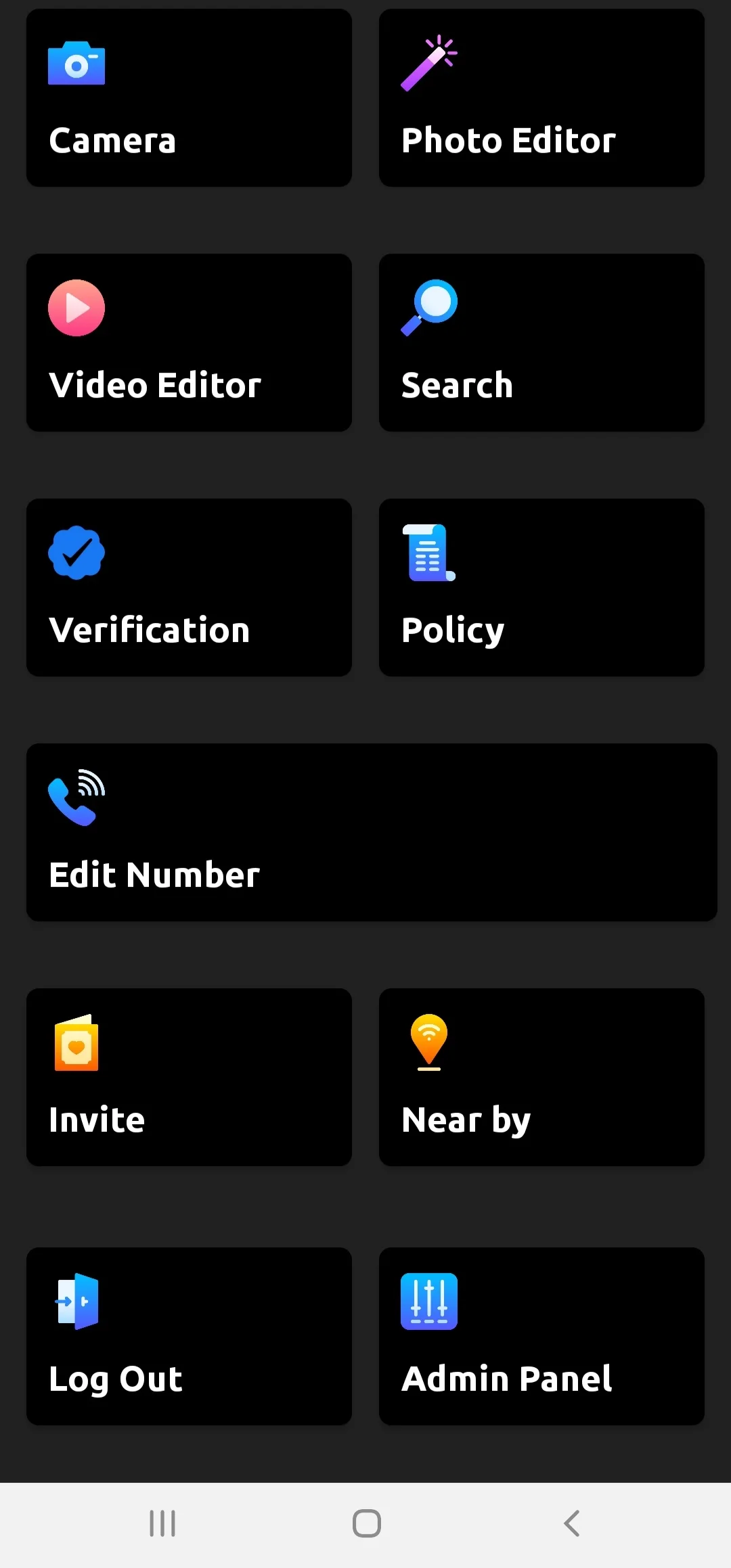Go back using the system back button
The image size is (731, 1568).
click(x=571, y=1523)
